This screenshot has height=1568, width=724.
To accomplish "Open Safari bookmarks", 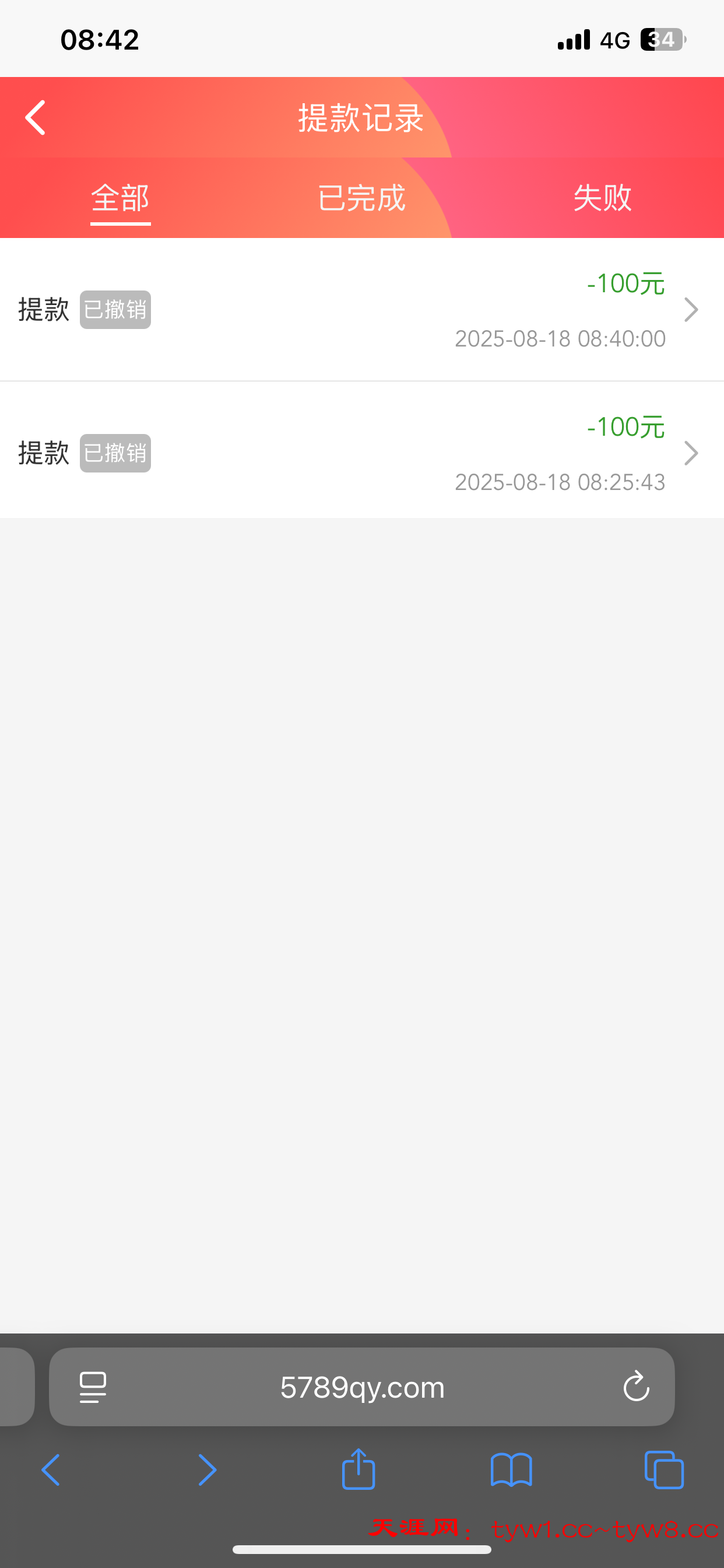I will tap(511, 1471).
